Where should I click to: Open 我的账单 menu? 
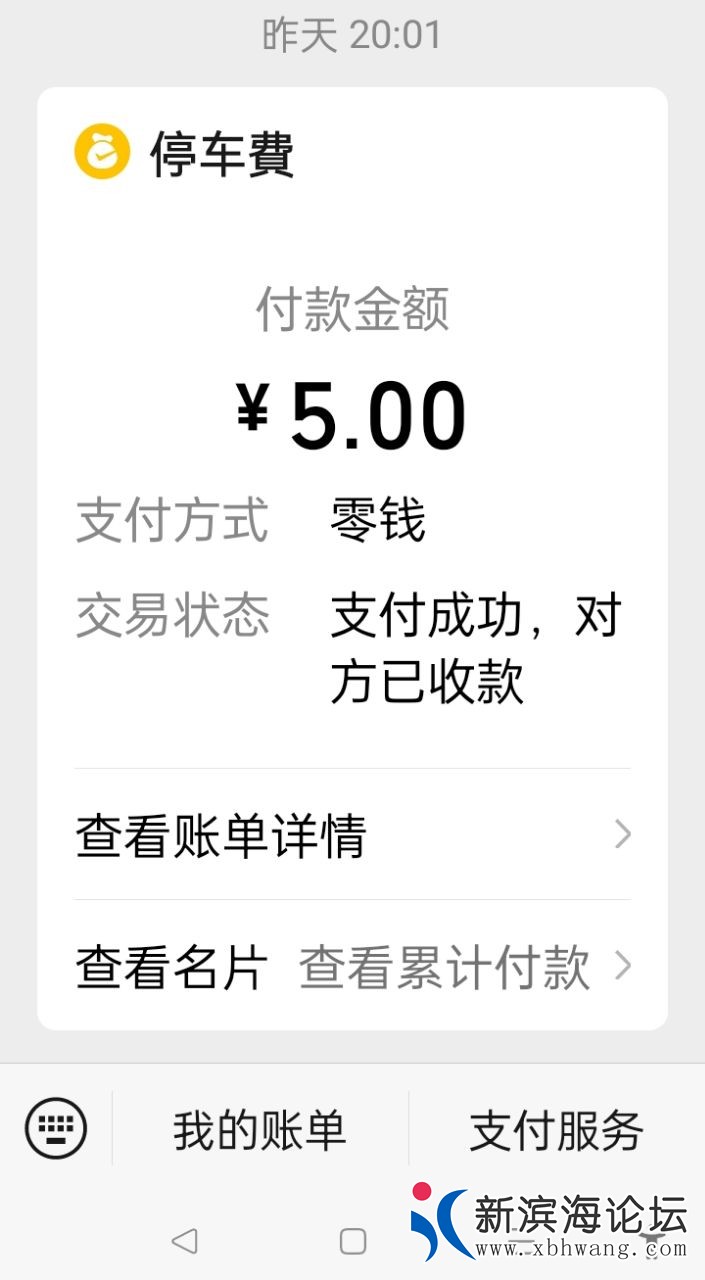[260, 1130]
